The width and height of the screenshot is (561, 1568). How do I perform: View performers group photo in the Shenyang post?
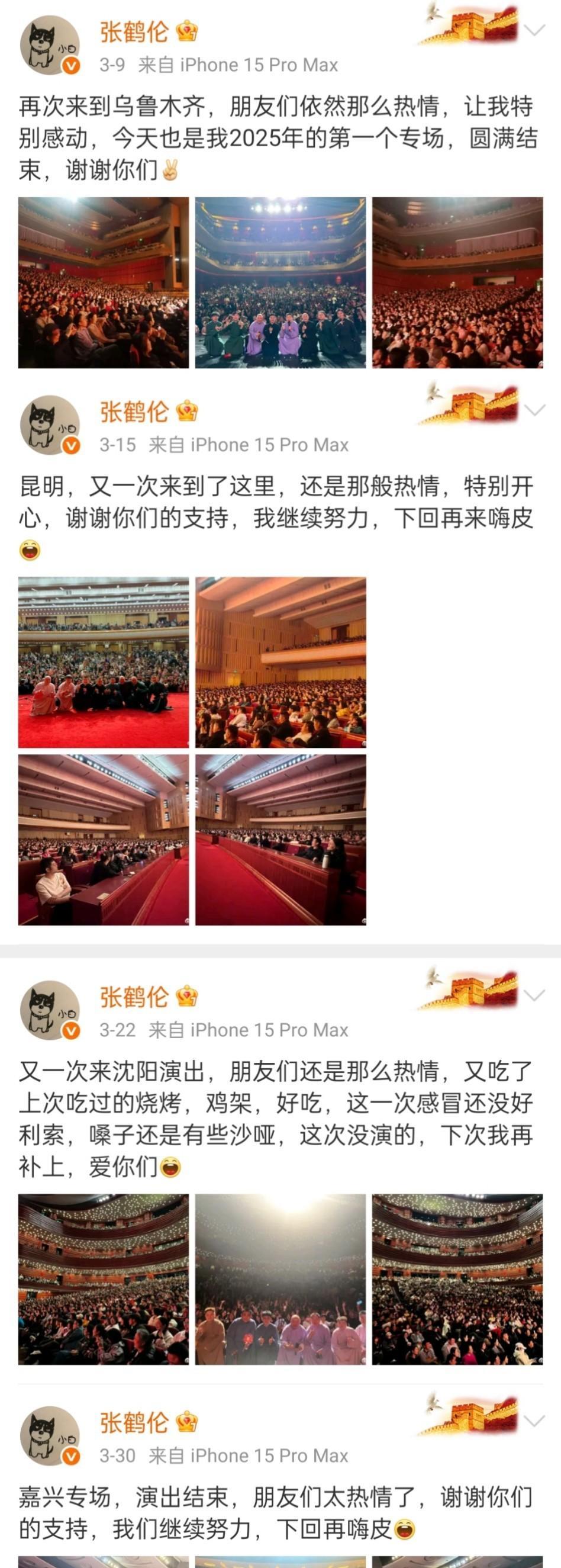point(280,1280)
